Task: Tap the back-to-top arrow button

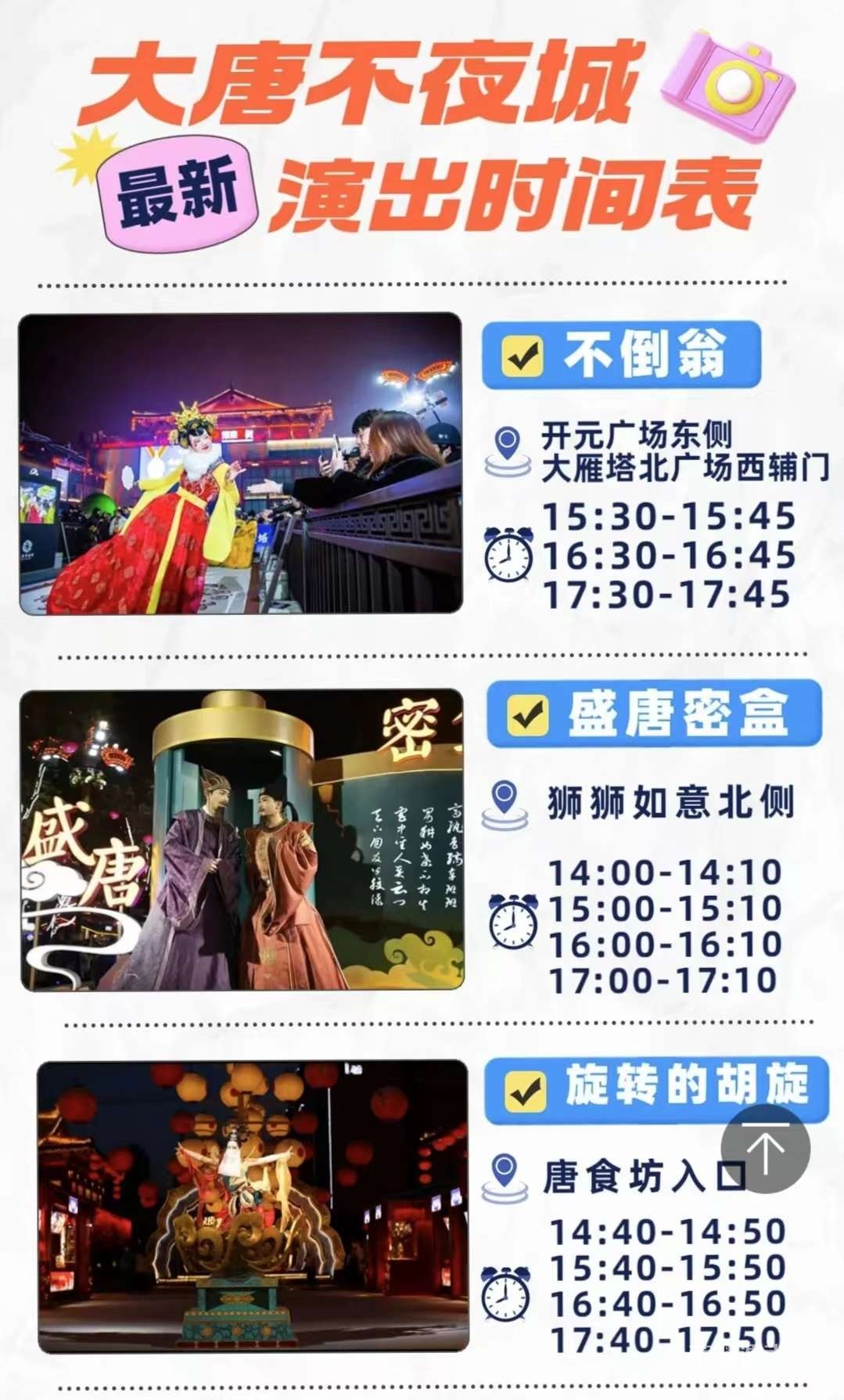Action: click(x=765, y=1148)
